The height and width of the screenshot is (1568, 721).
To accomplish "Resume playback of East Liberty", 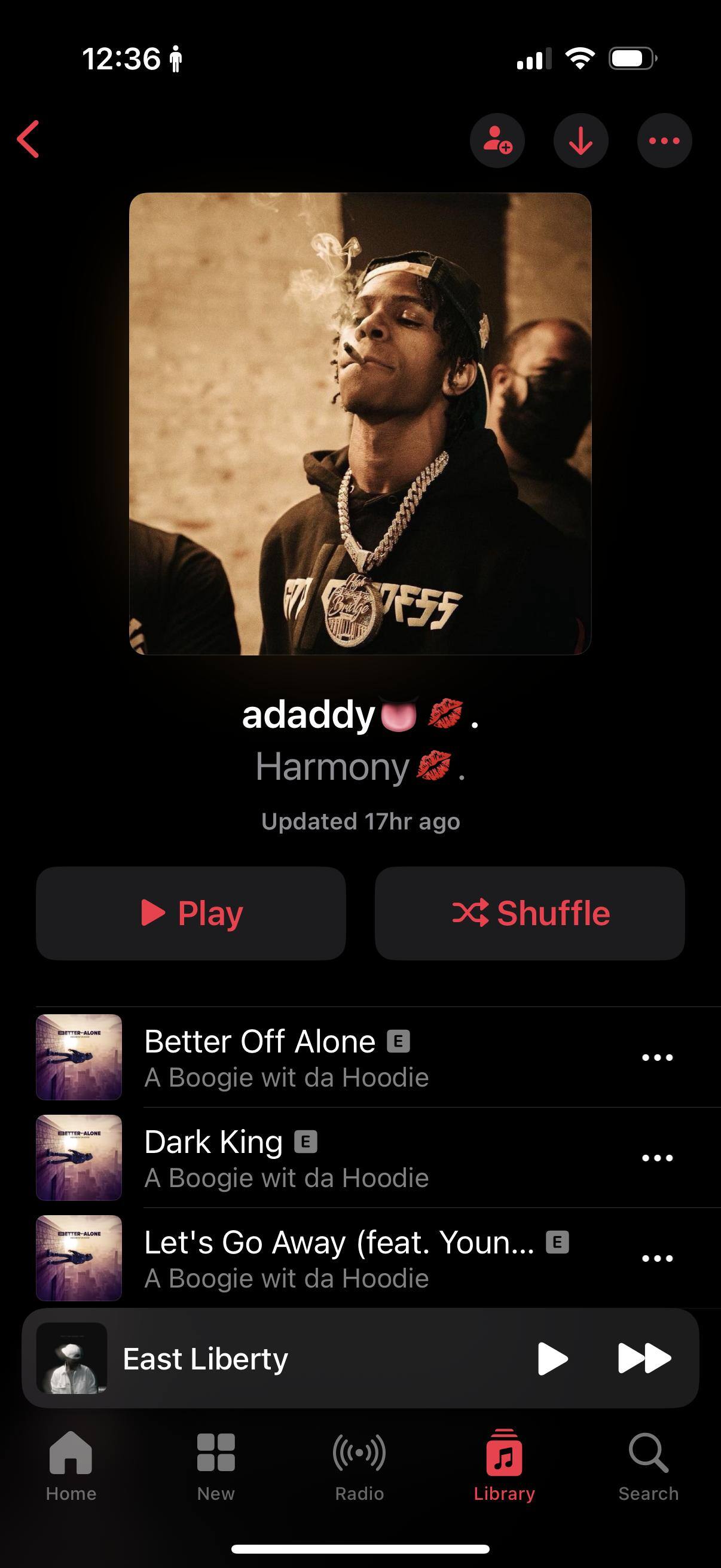I will click(552, 1359).
